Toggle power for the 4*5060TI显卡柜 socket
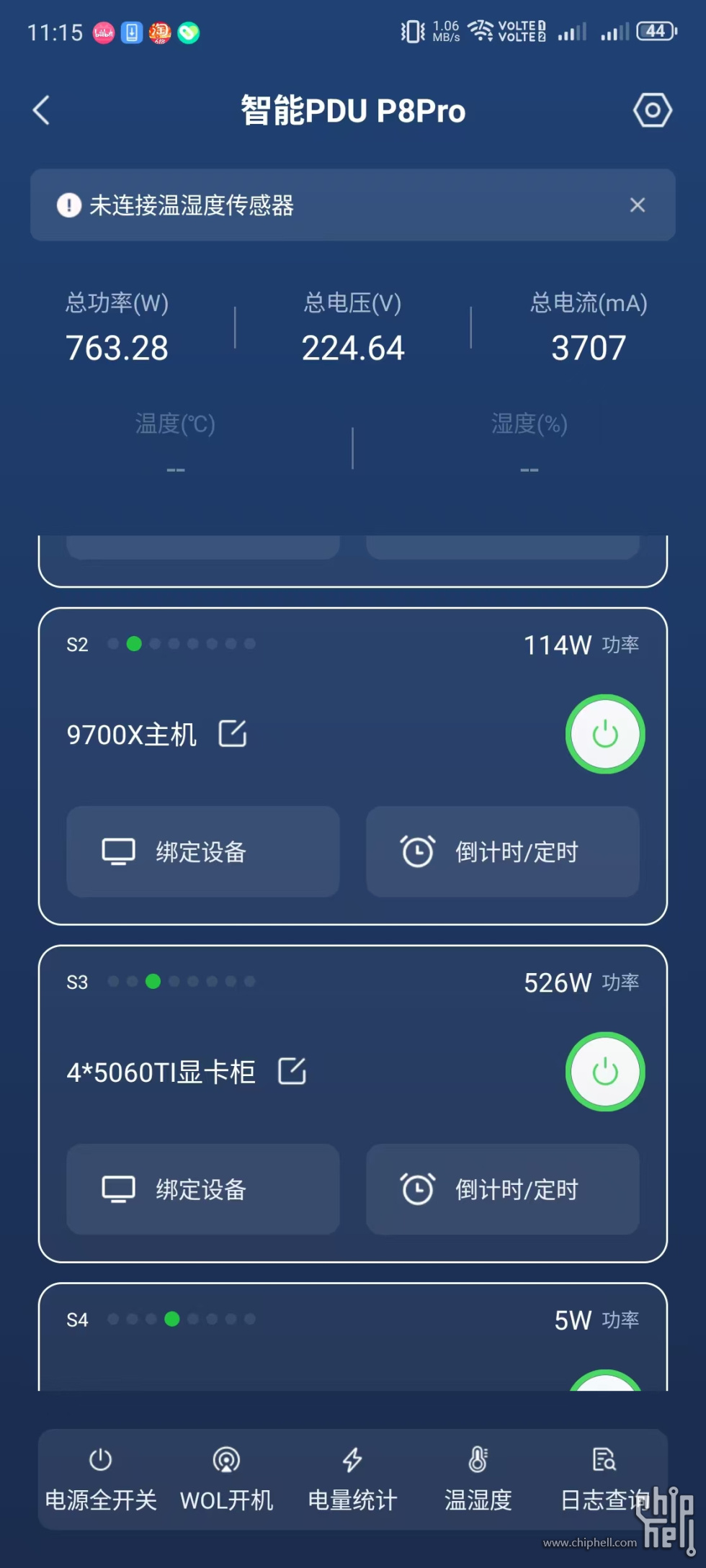Screen dimensions: 706x1568 604,1072
